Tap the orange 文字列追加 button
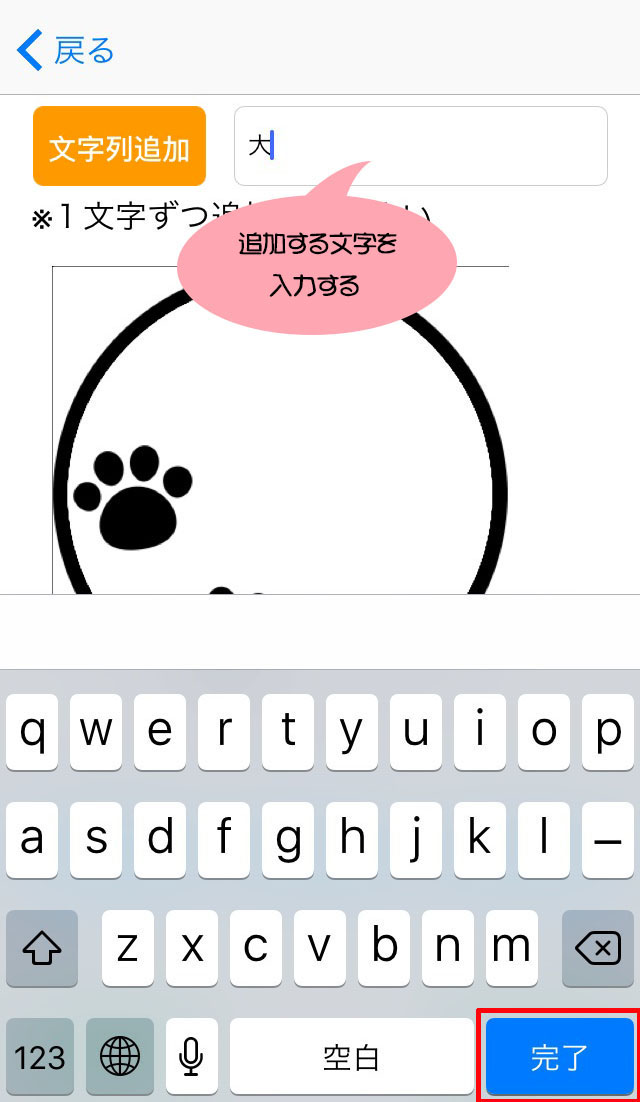The width and height of the screenshot is (640, 1102). (x=119, y=147)
